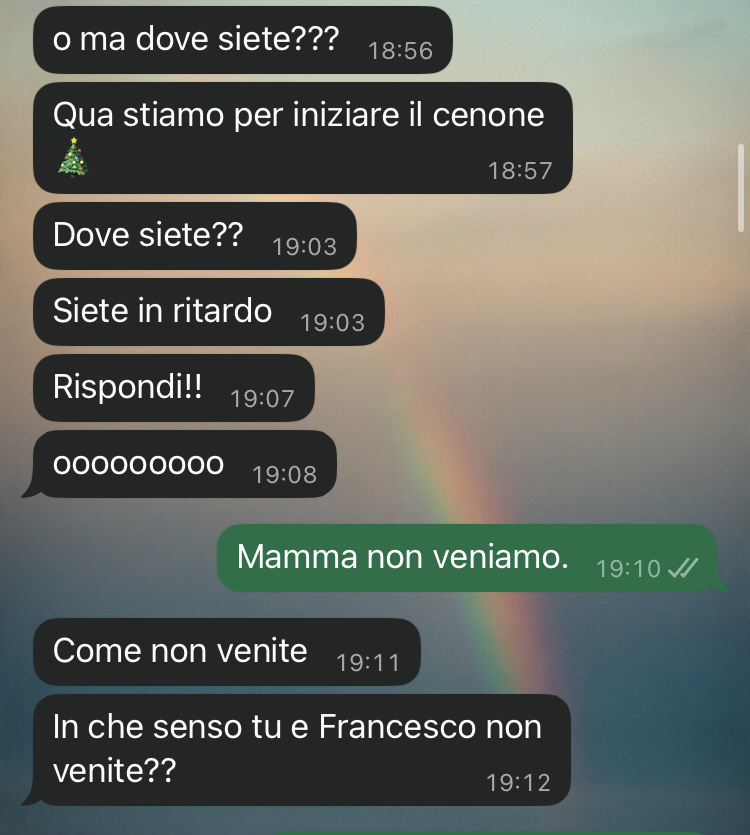The width and height of the screenshot is (750, 835).
Task: Tap the 'Come non venite' message bubble
Action: click(x=225, y=652)
